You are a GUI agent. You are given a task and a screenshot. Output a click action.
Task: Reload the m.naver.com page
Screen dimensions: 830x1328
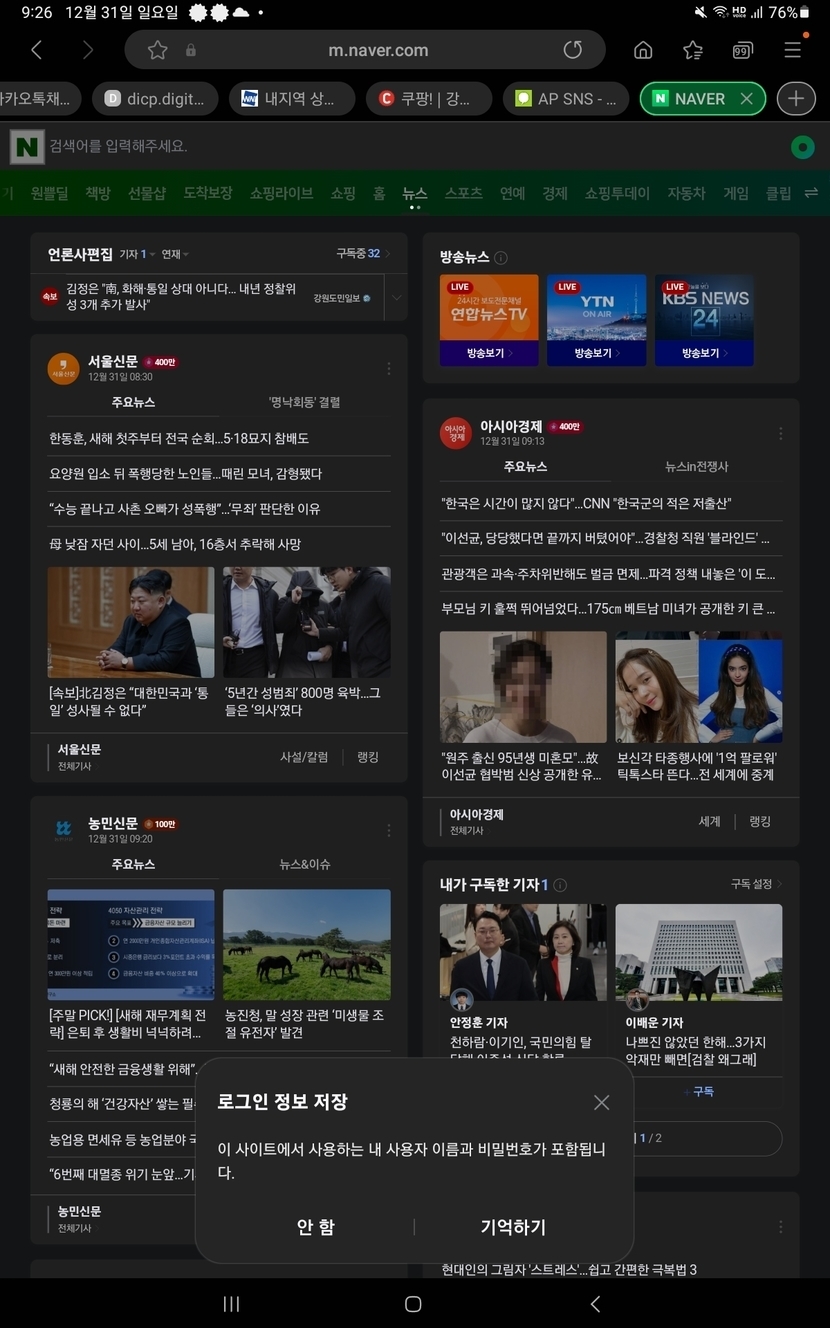573,50
